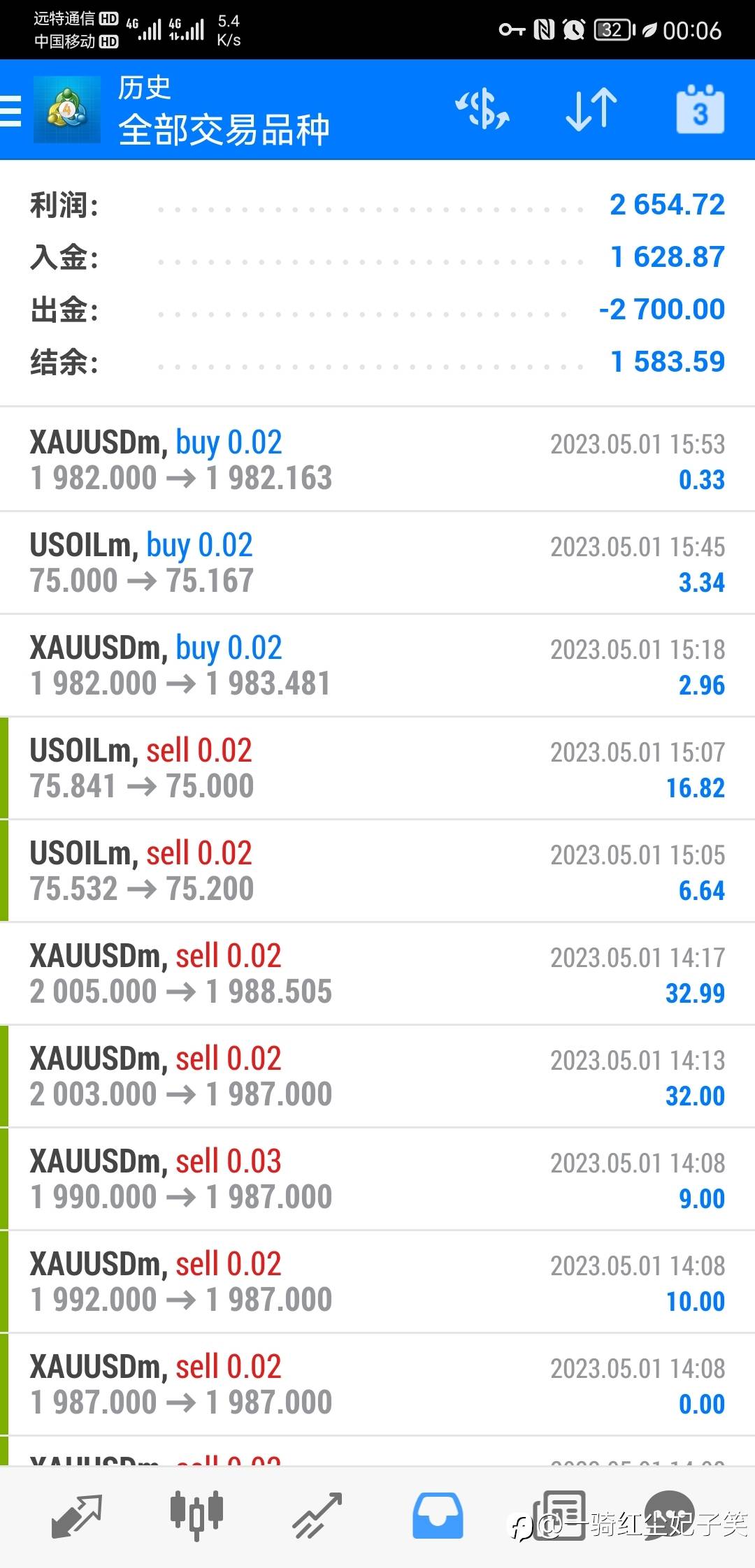Expand USOILm buy trade from 15:45
The height and width of the screenshot is (1568, 755).
[377, 562]
